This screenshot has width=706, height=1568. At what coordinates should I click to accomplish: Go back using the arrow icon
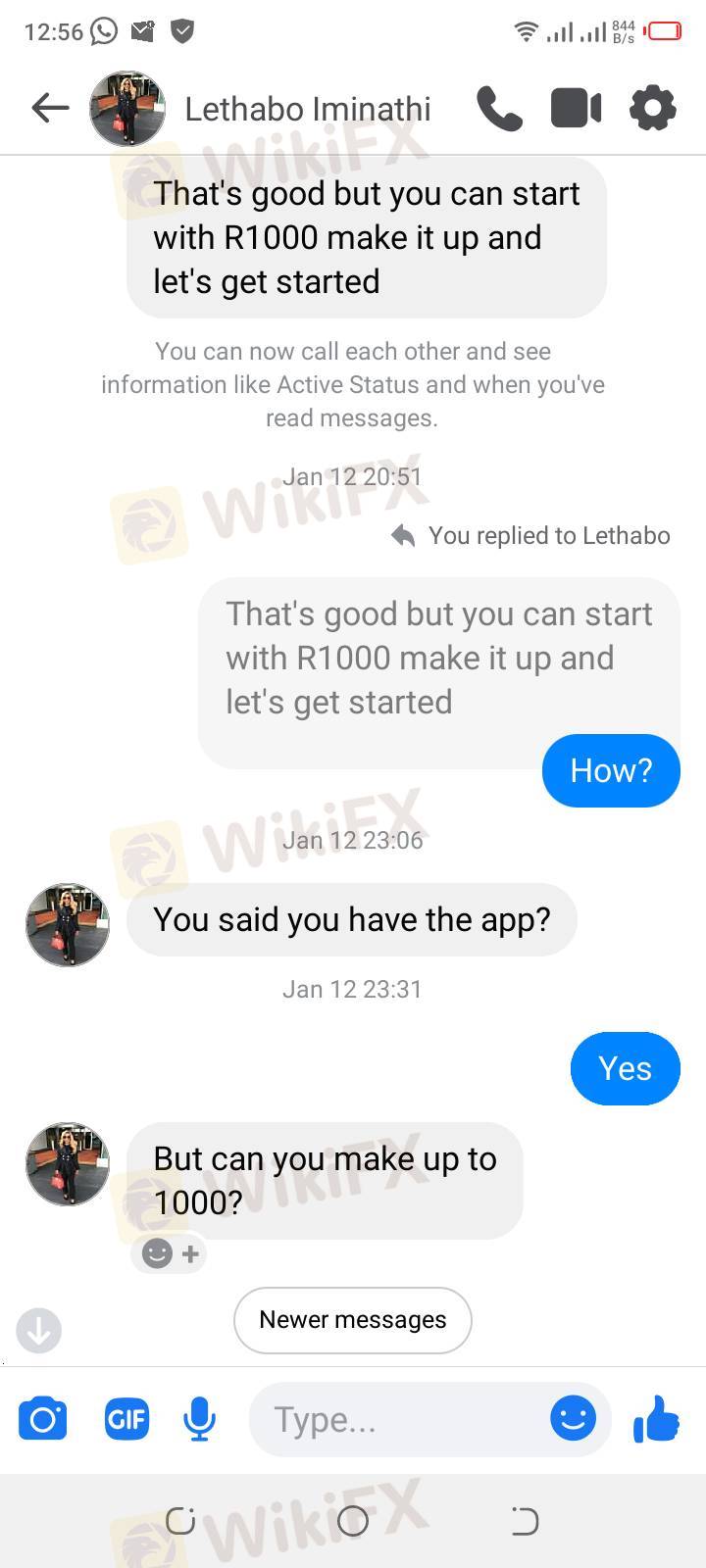[50, 108]
